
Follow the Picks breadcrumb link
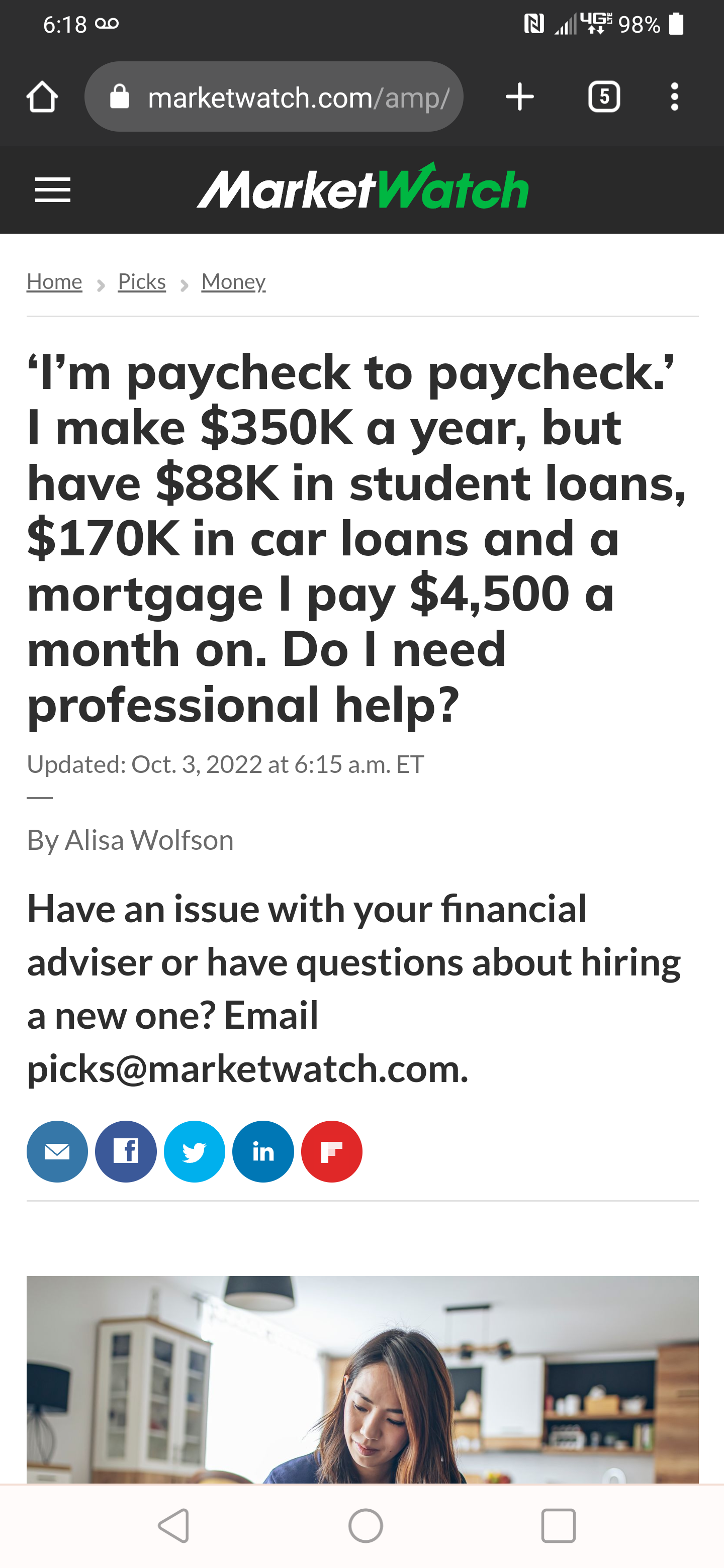[142, 281]
